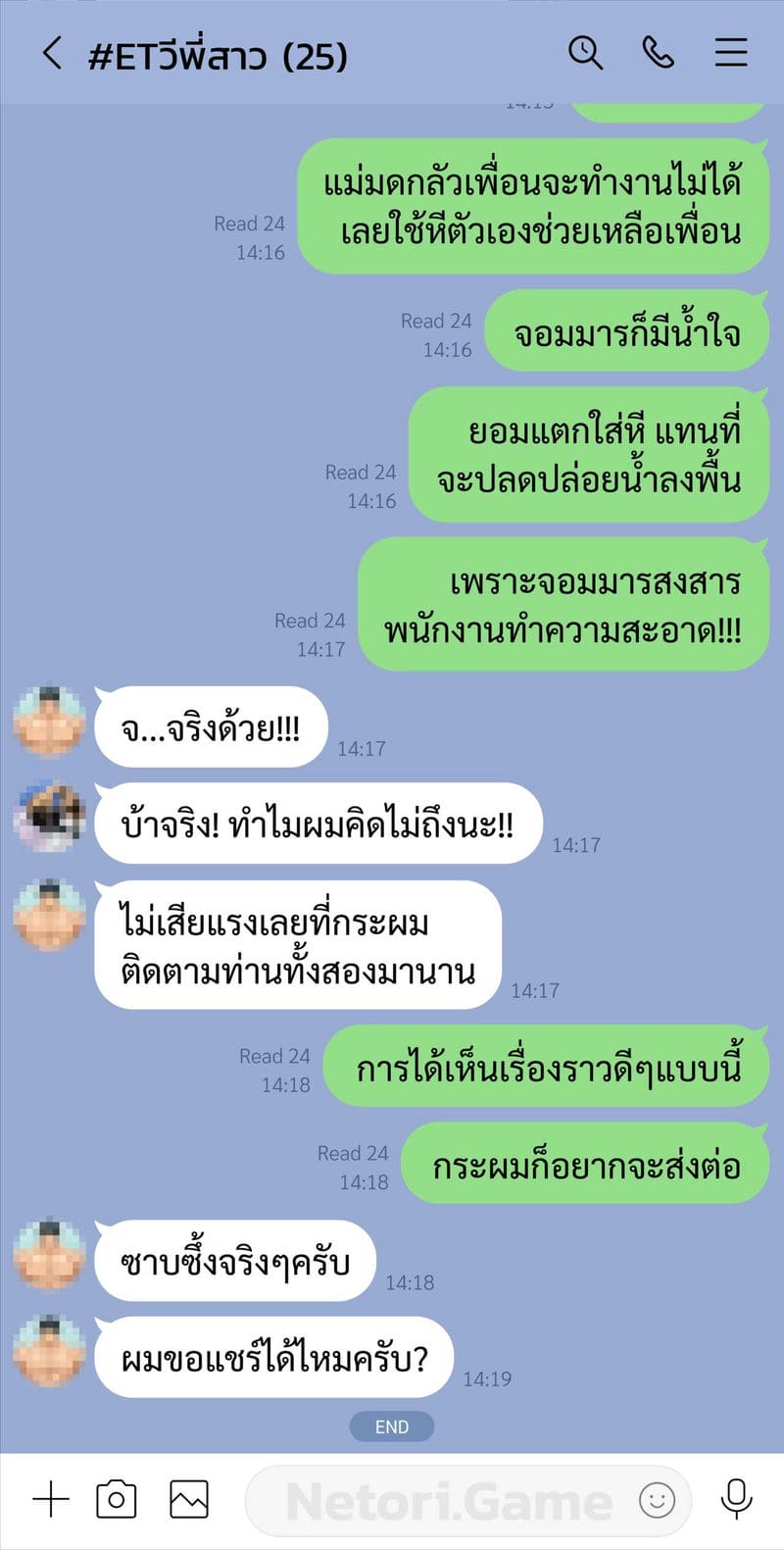Tap the avatar beside บ้าจริง message
Screen dimensions: 784x1550
coord(49,821)
